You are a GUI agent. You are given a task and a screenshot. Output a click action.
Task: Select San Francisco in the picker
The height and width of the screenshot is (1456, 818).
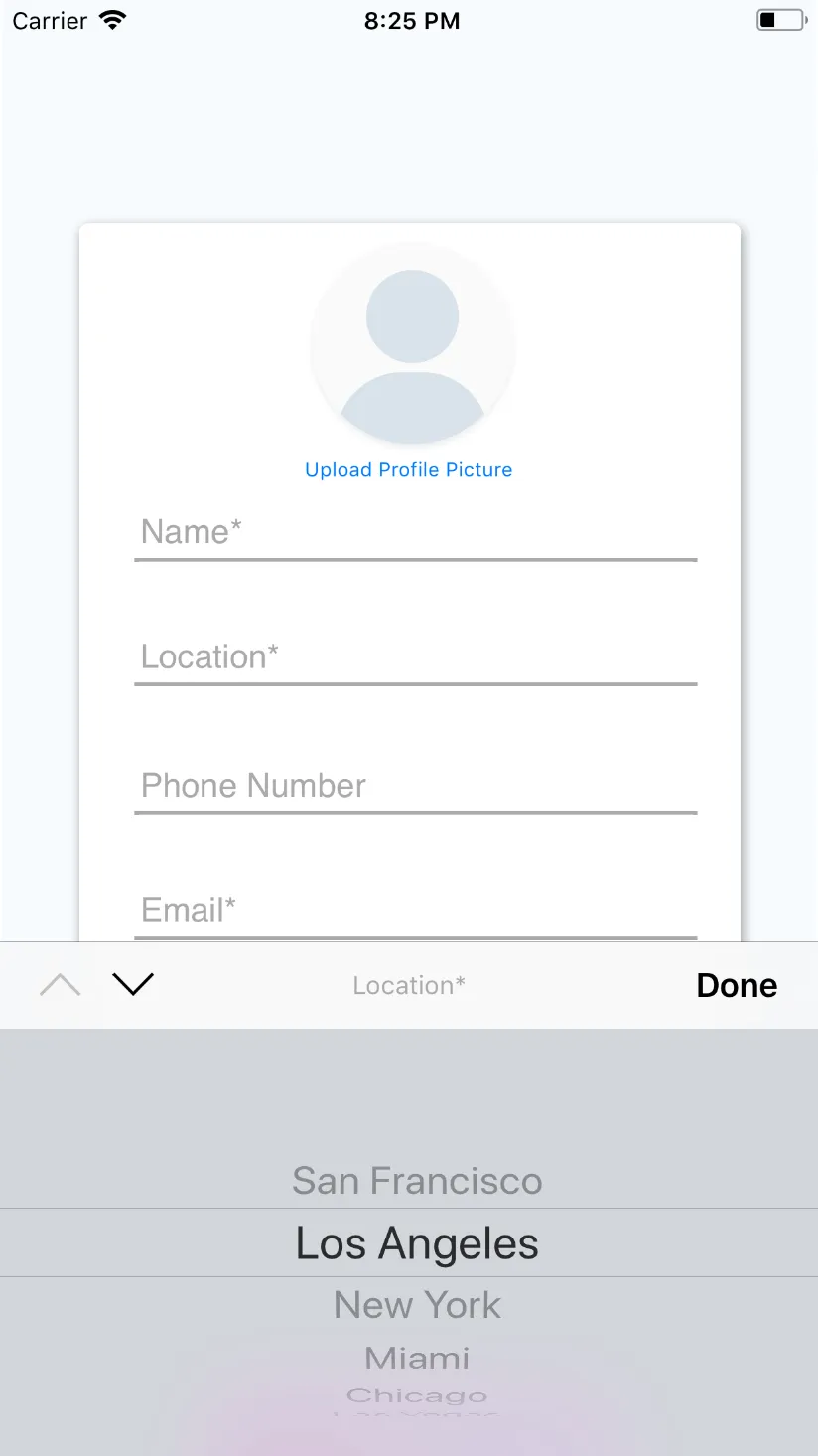coord(417,1181)
